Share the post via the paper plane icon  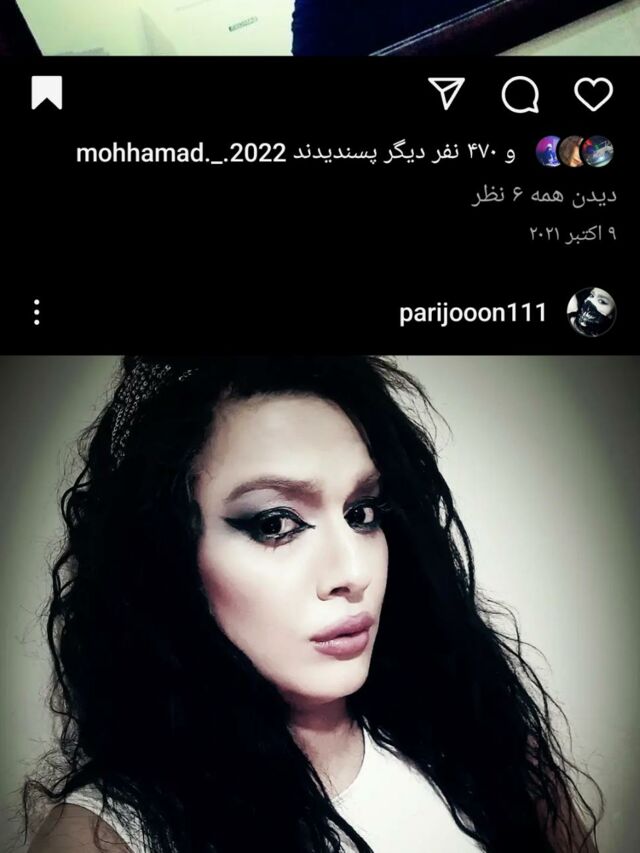point(446,93)
